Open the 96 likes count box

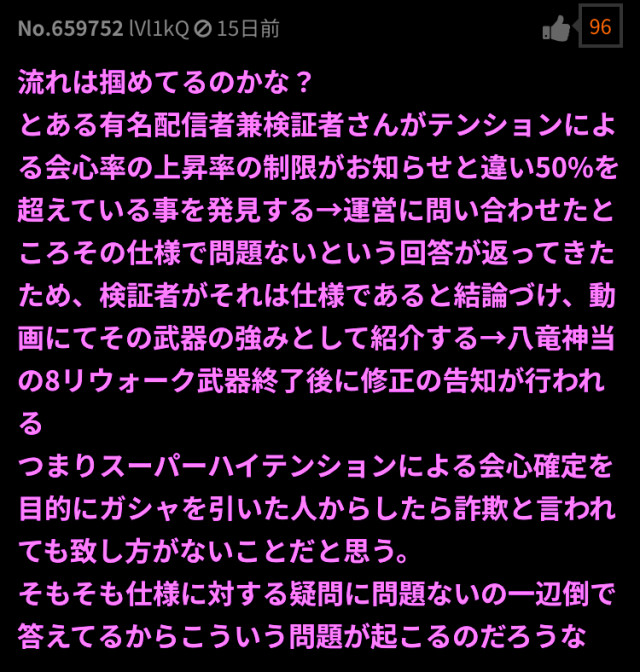pyautogui.click(x=600, y=28)
